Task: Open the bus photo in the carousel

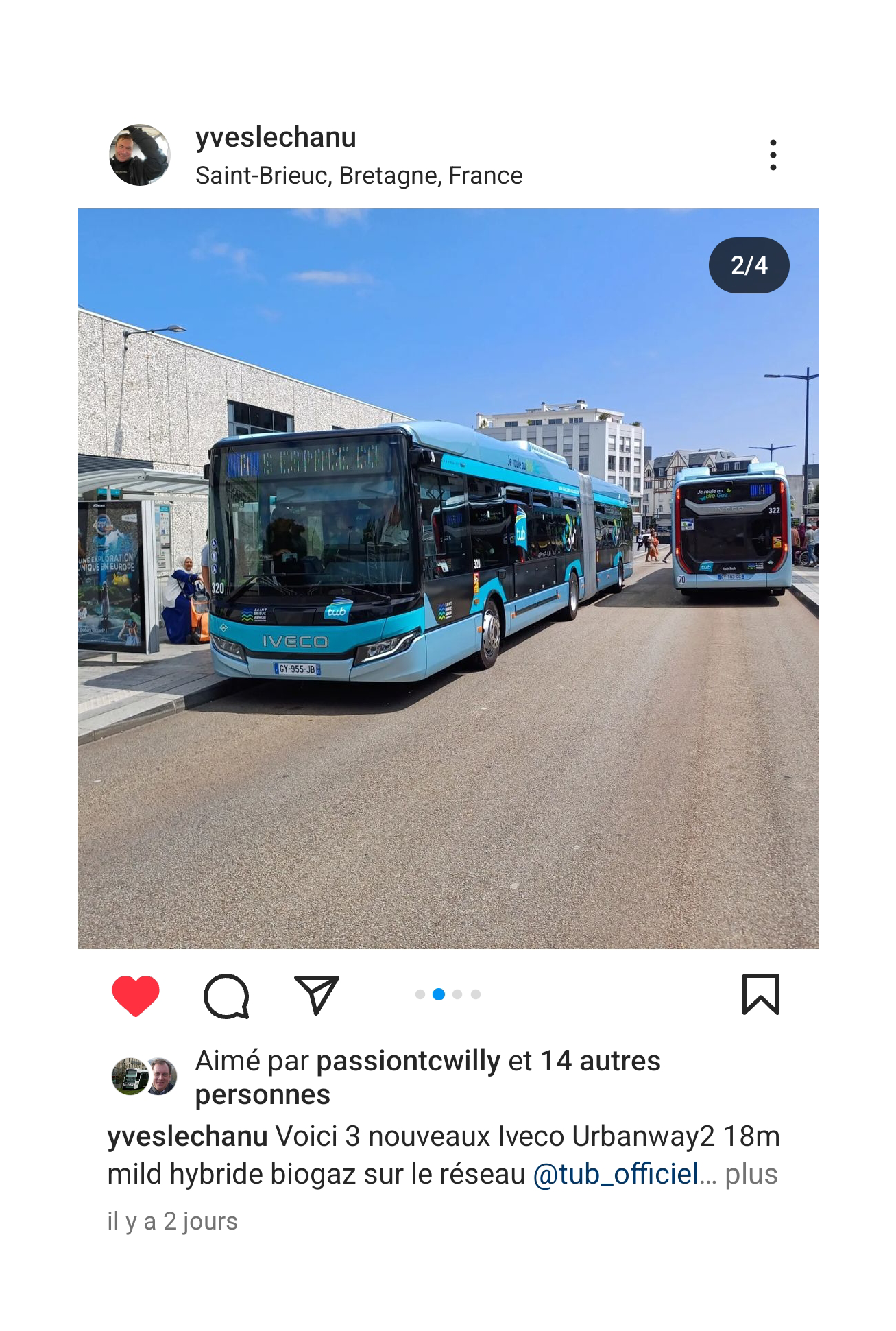Action: [448, 578]
